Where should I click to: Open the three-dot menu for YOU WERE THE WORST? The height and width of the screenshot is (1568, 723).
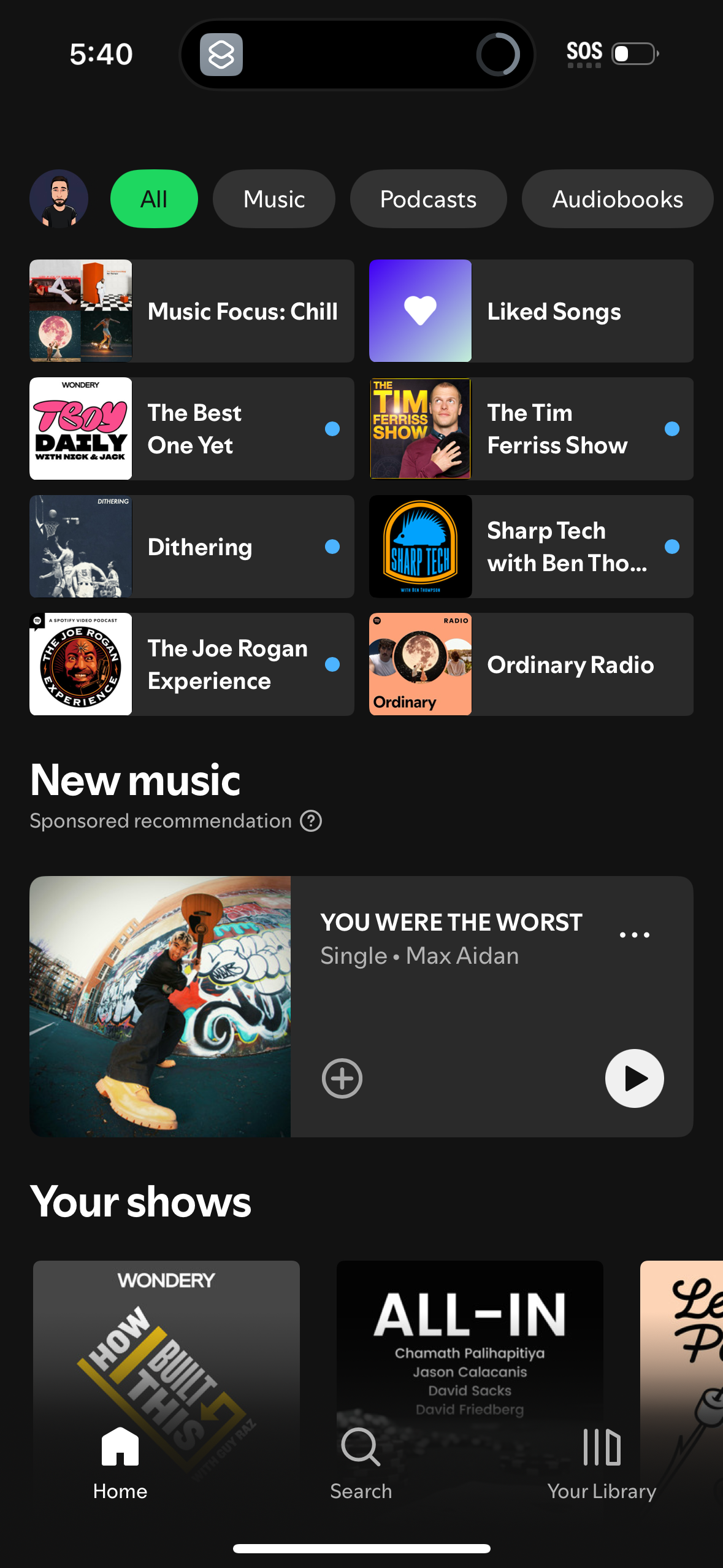[635, 934]
